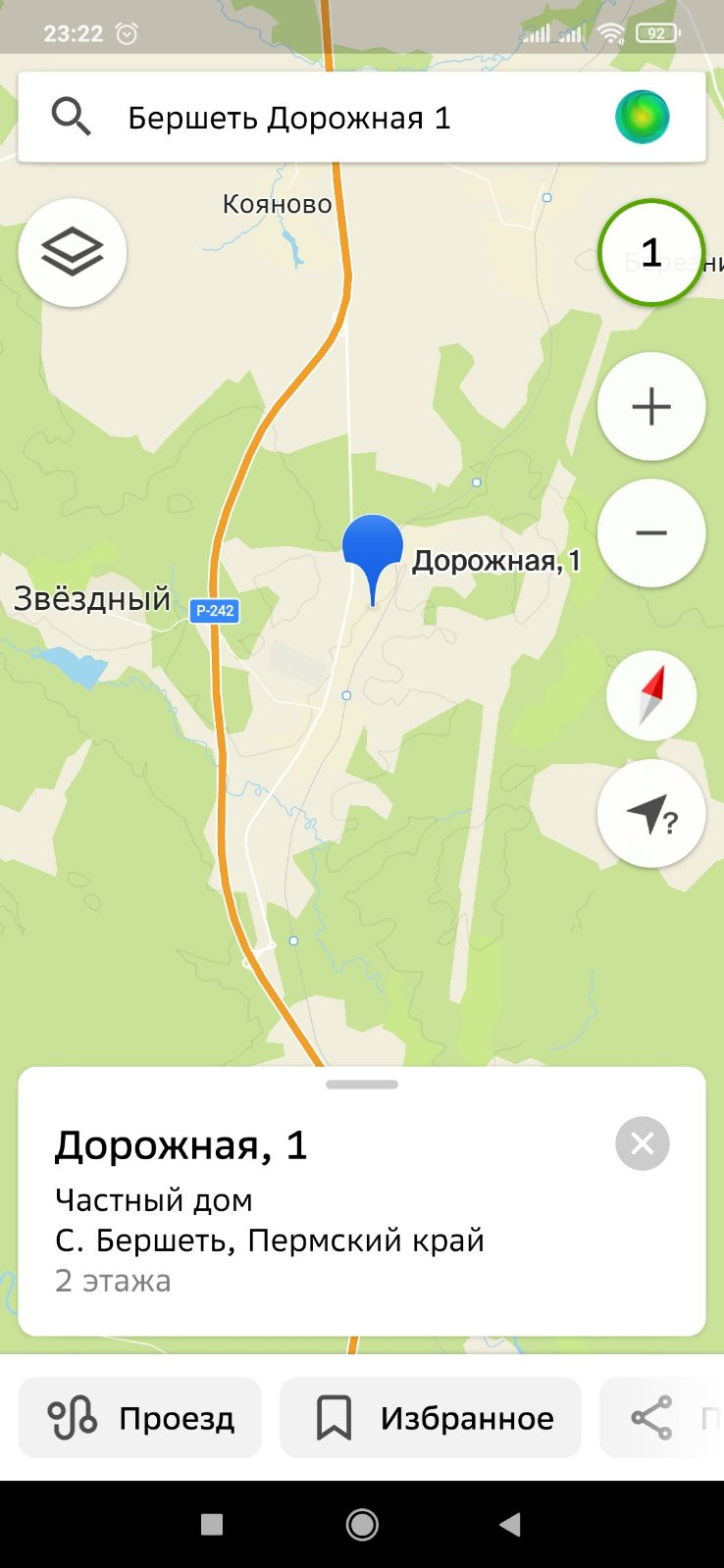Zoom in the map with plus button
Image resolution: width=724 pixels, height=1568 pixels.
(651, 407)
